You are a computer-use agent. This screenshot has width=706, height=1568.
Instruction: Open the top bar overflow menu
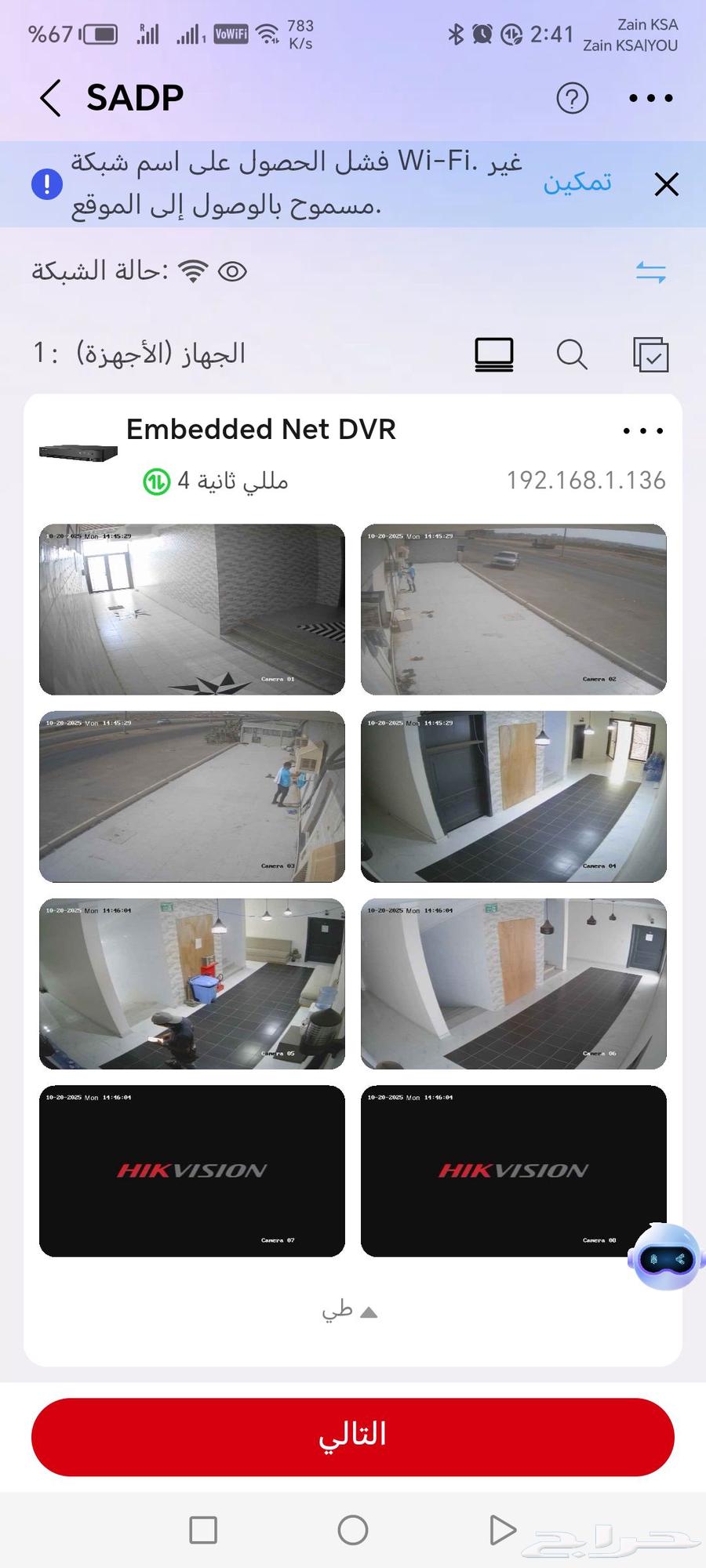click(x=650, y=98)
